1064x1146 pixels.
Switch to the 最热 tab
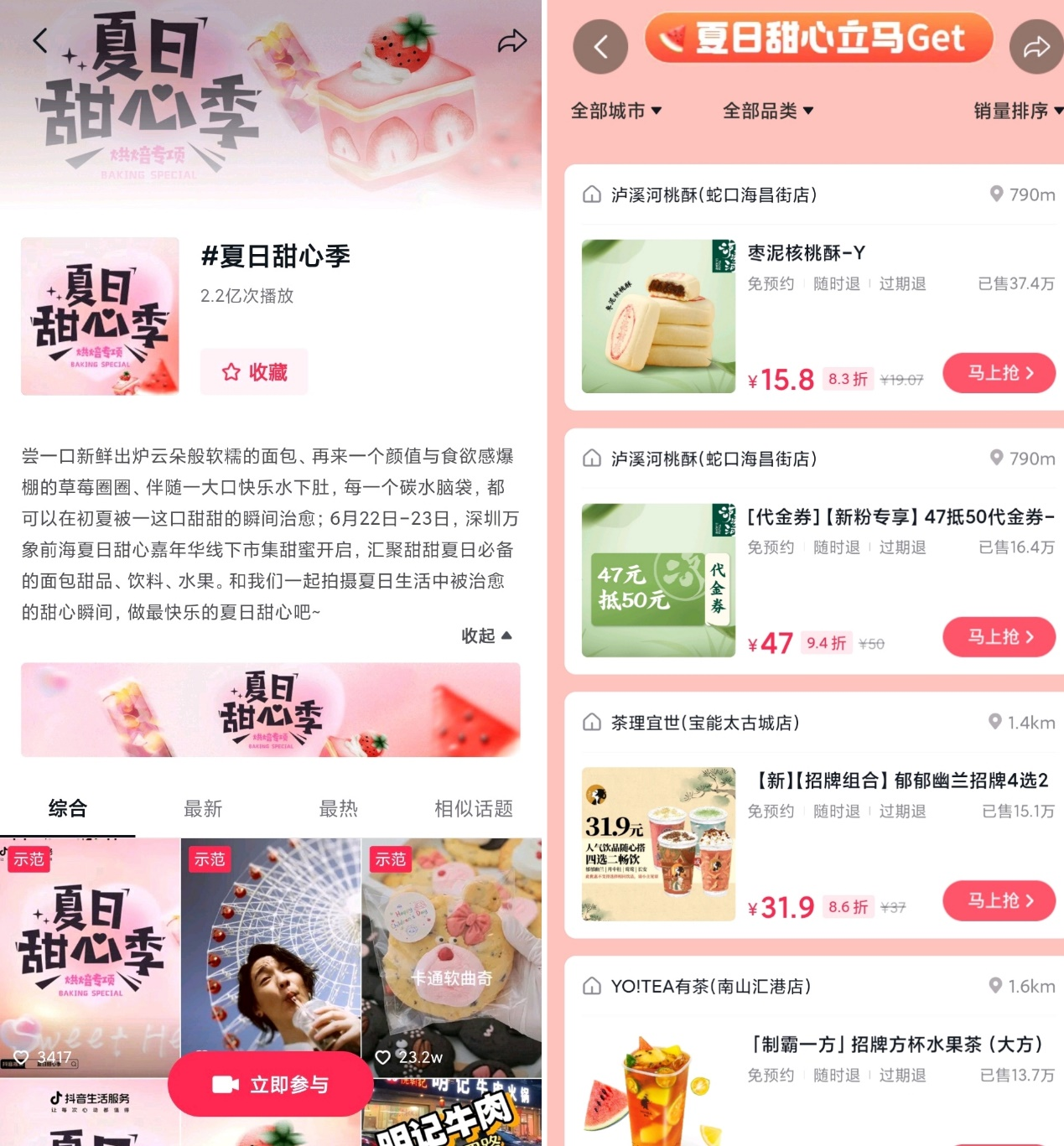tap(338, 808)
